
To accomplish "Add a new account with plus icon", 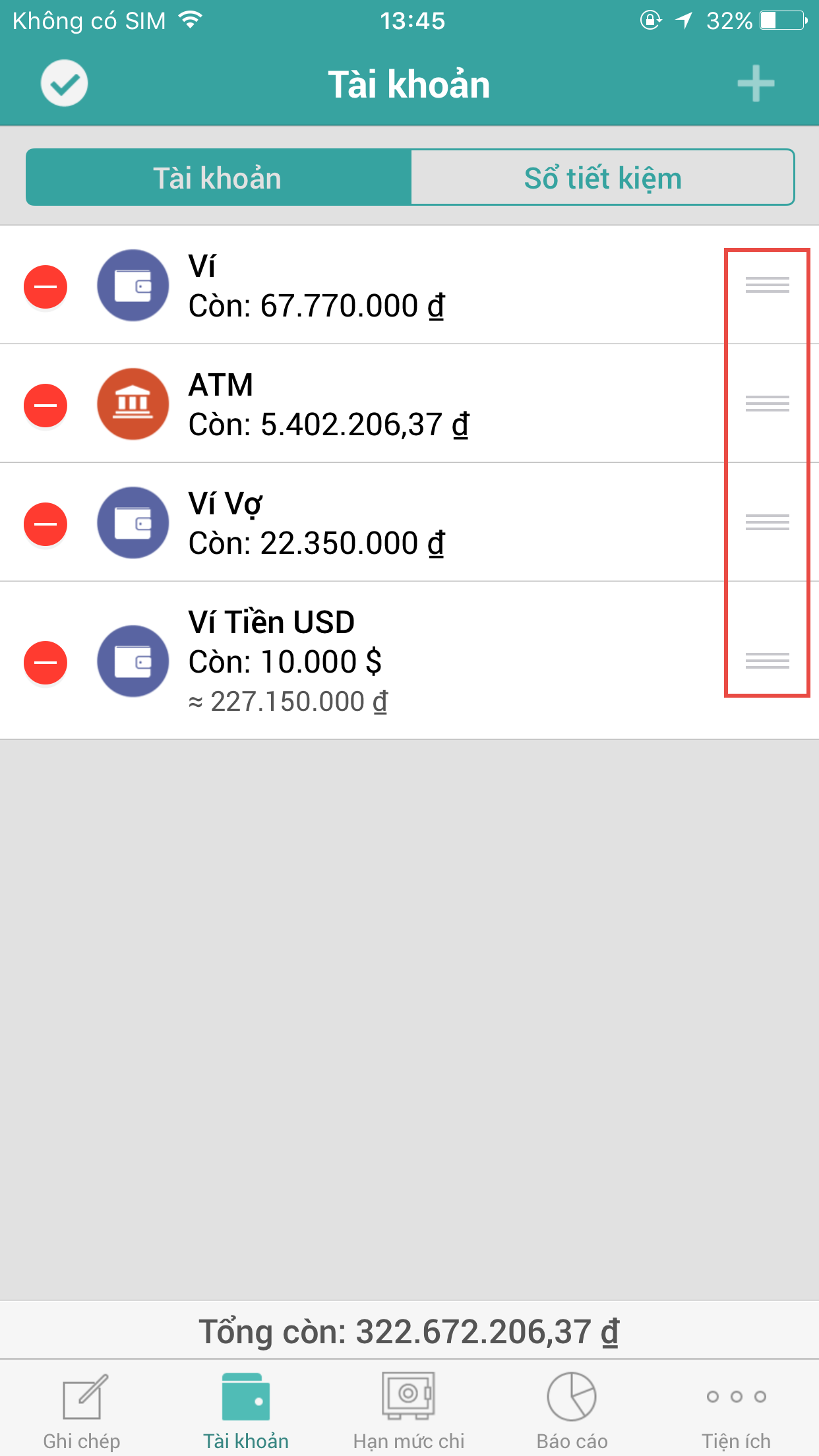I will (x=756, y=84).
